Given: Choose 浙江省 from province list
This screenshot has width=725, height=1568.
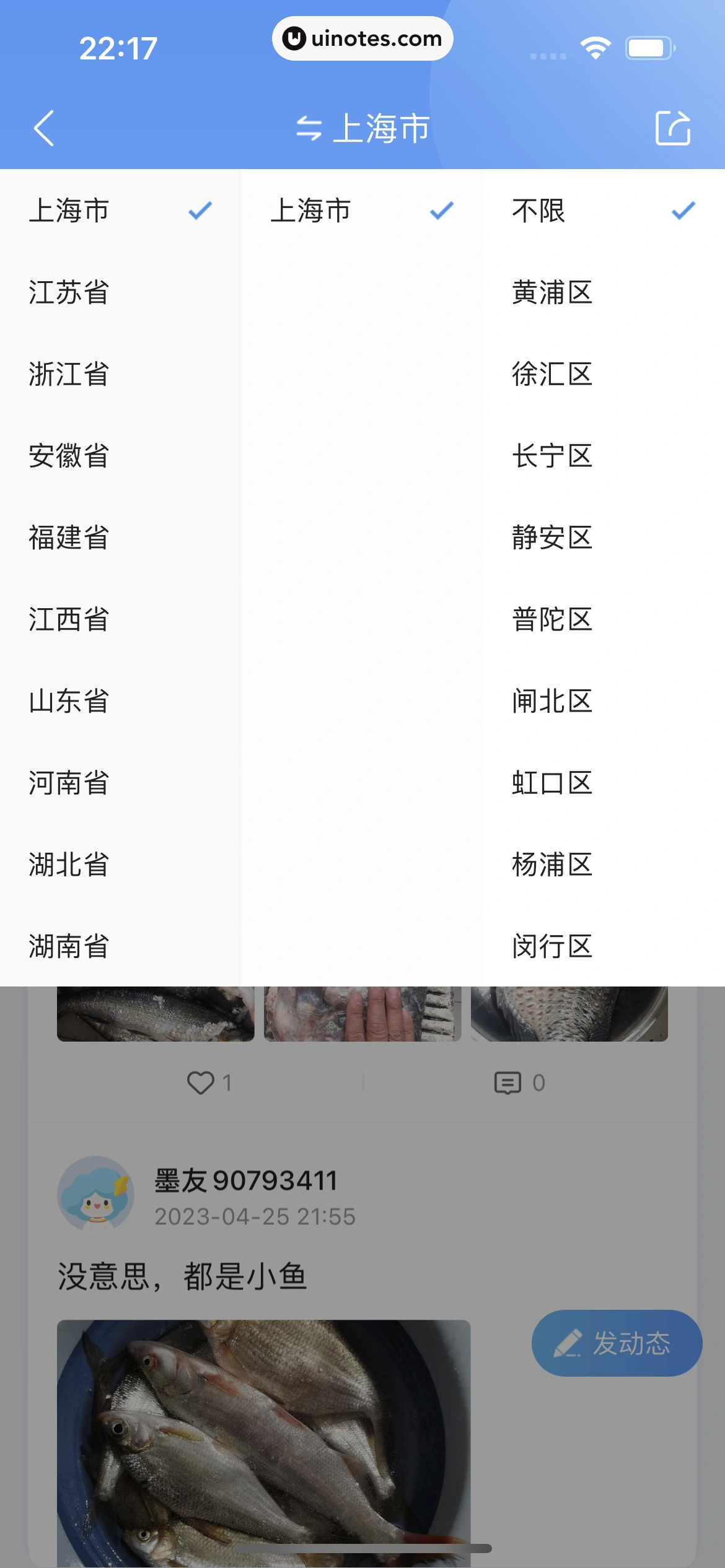Looking at the screenshot, I should click(69, 374).
